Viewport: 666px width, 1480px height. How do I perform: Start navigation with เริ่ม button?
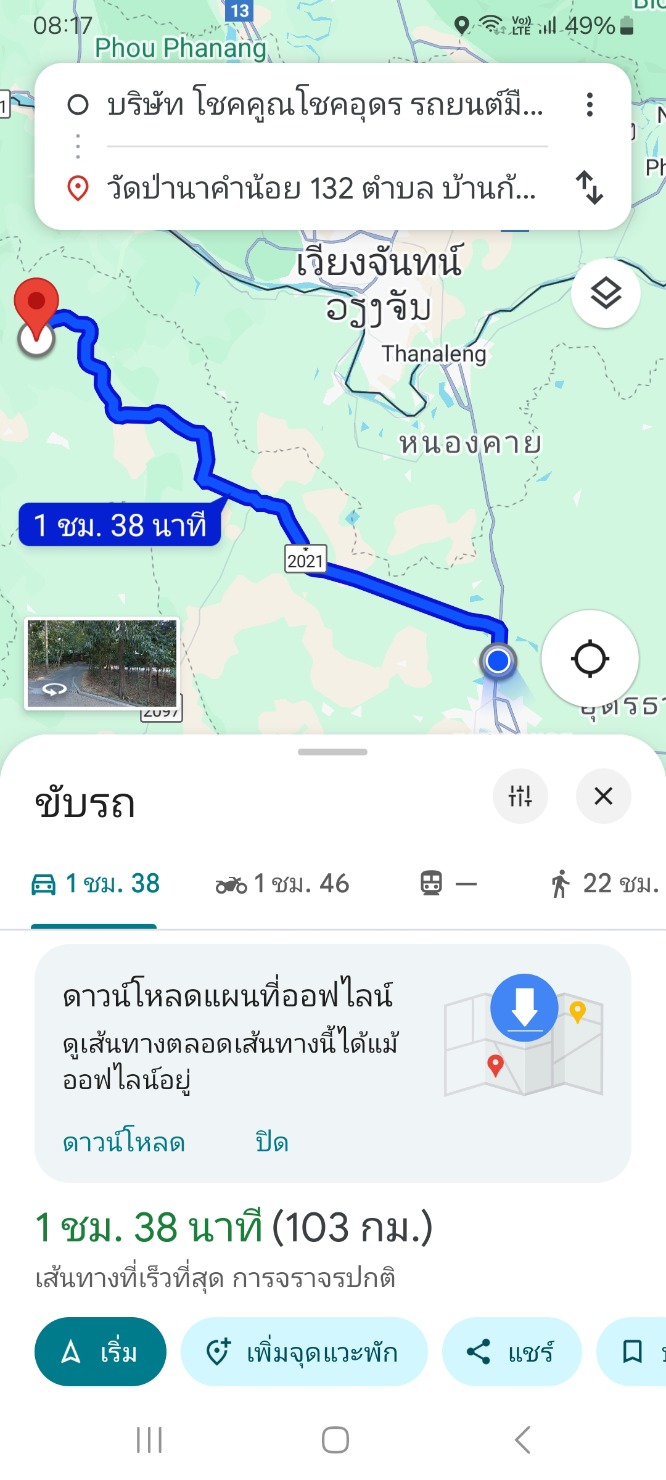point(100,1352)
